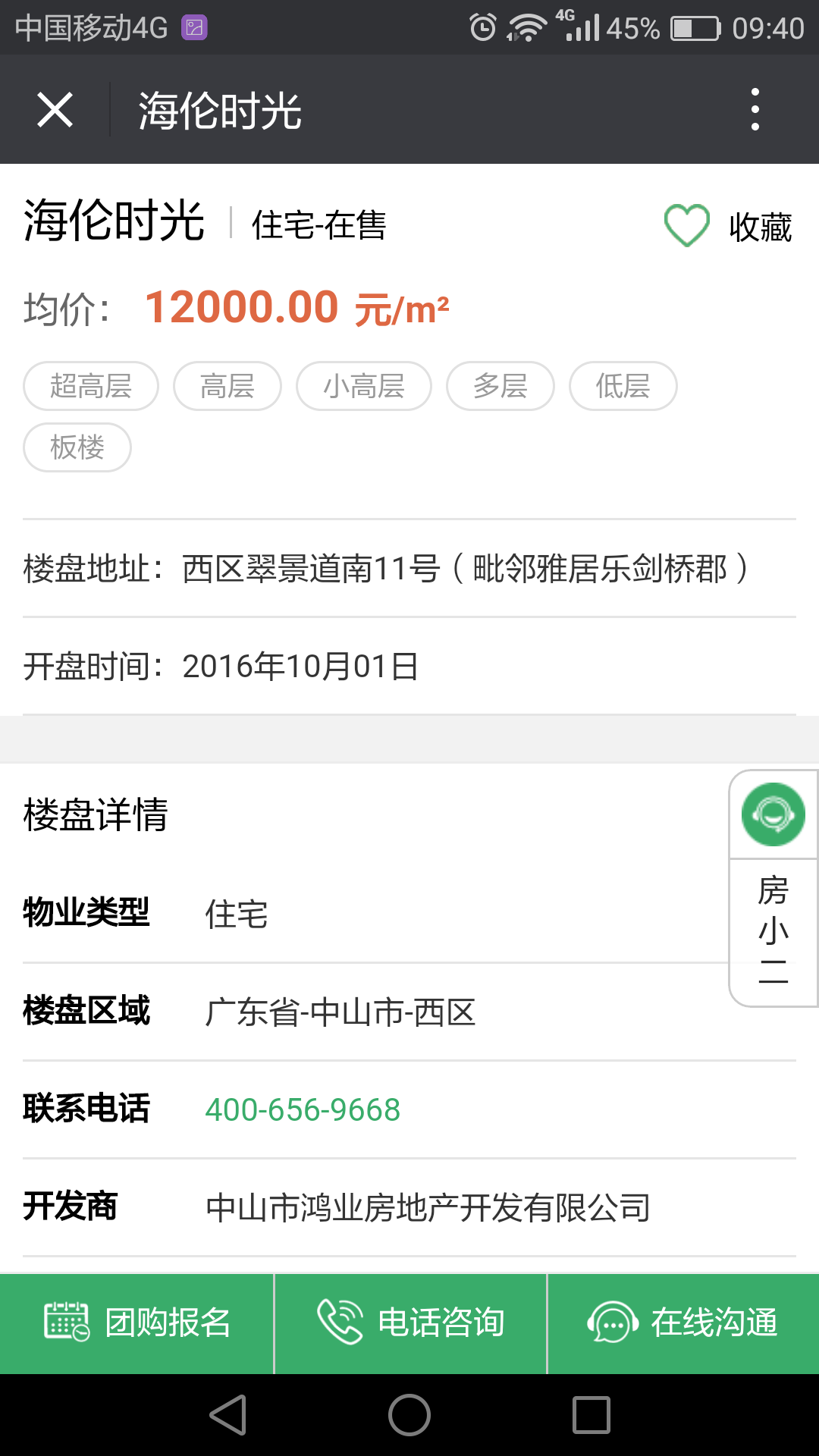Image resolution: width=819 pixels, height=1456 pixels.
Task: Go to the phone's home screen
Action: (409, 1415)
